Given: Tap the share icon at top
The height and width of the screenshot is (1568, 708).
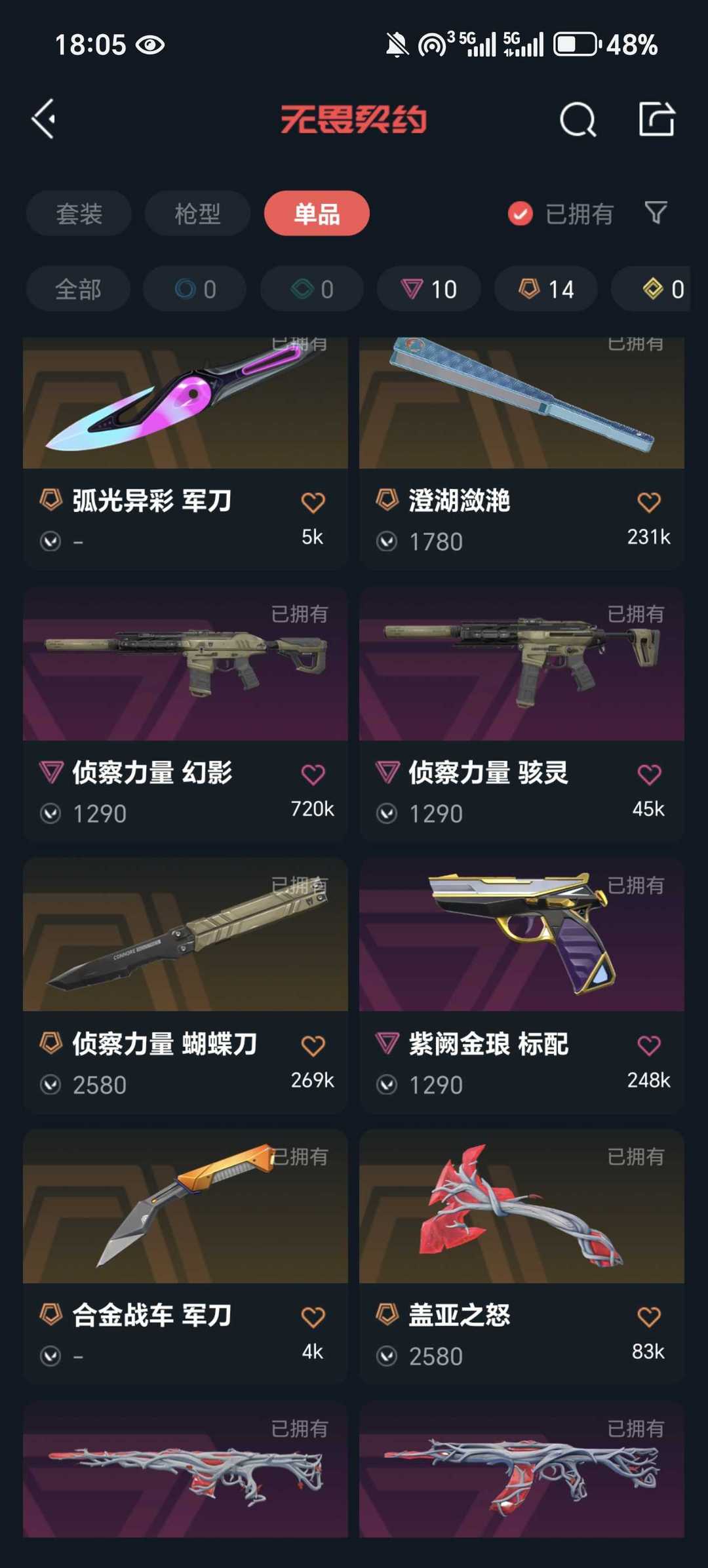Looking at the screenshot, I should pos(656,119).
